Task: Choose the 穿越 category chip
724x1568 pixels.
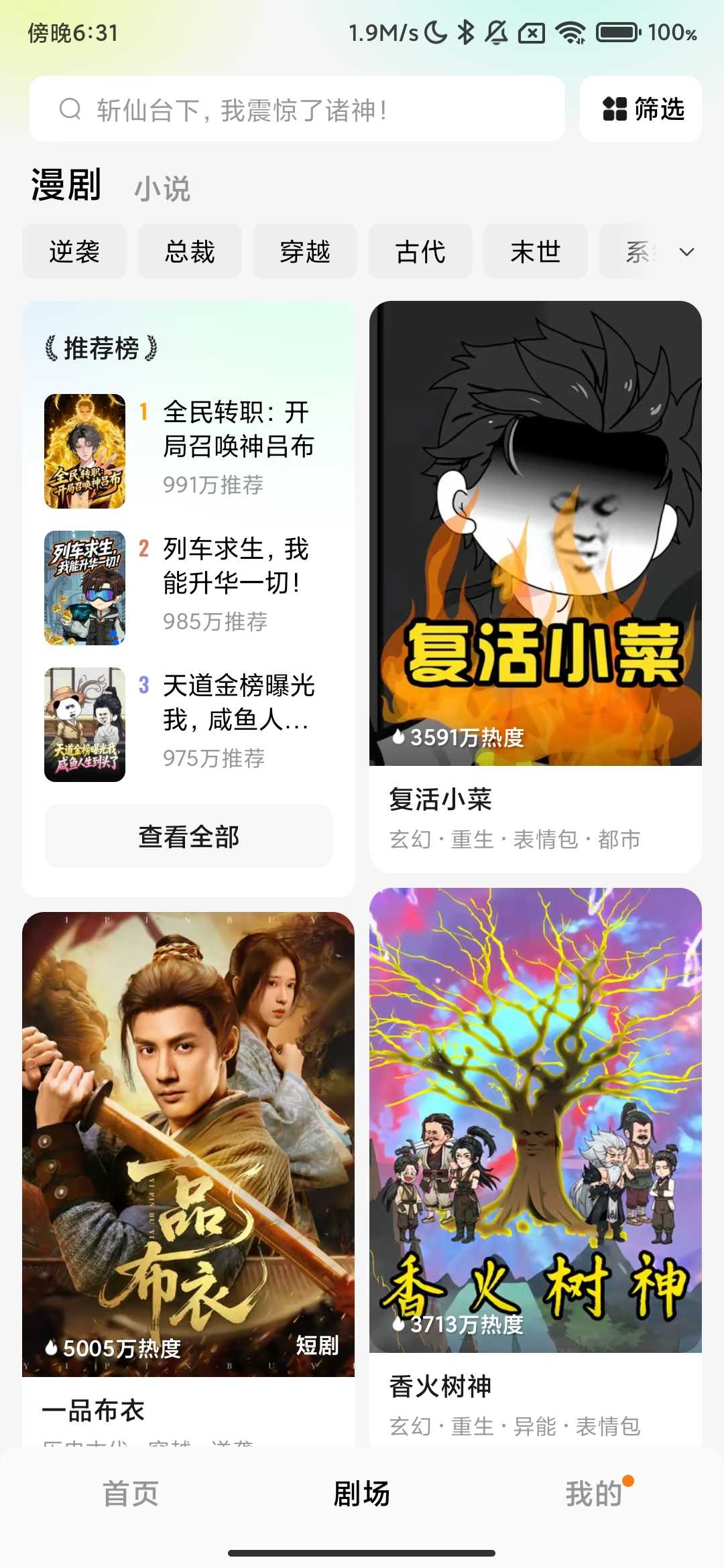Action: tap(305, 252)
